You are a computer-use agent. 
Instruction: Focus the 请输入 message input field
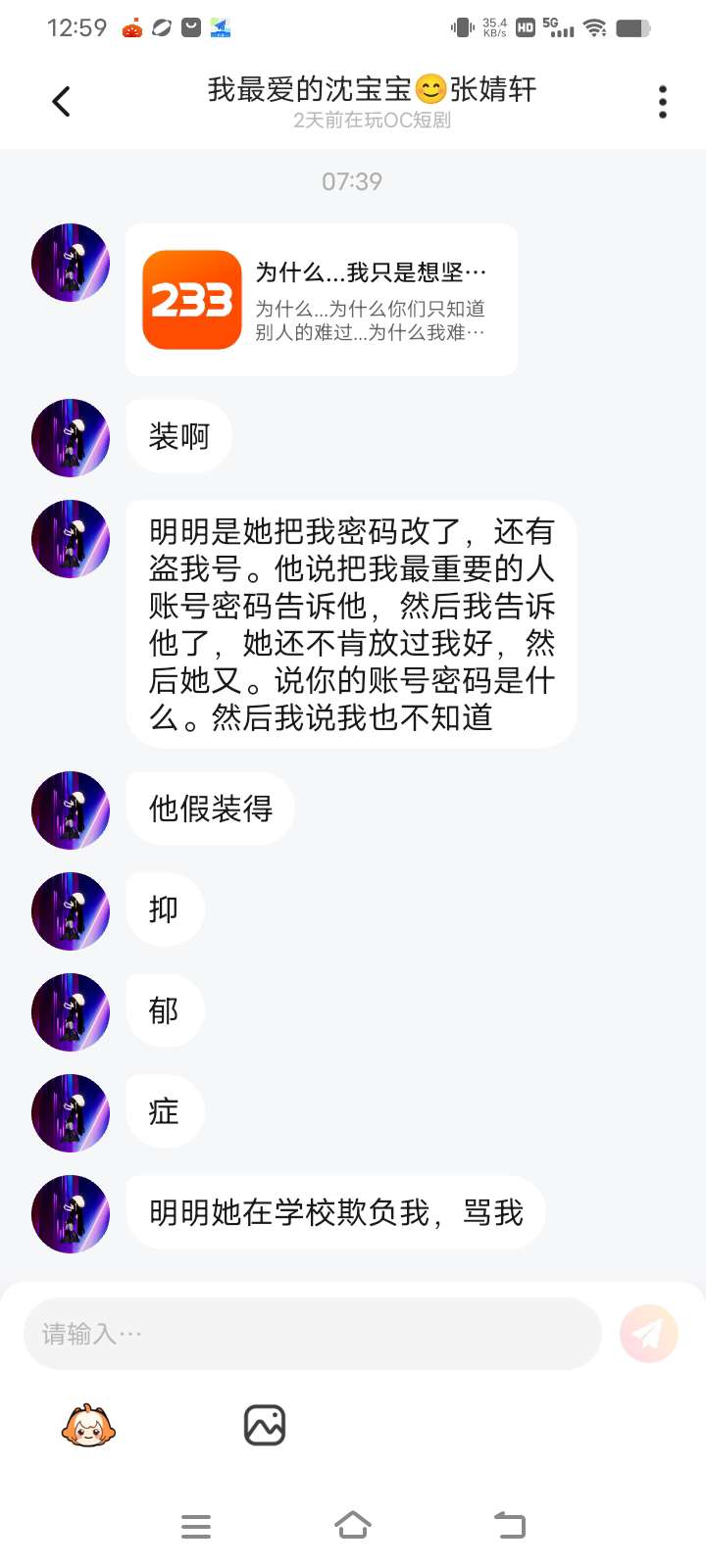tap(312, 1334)
